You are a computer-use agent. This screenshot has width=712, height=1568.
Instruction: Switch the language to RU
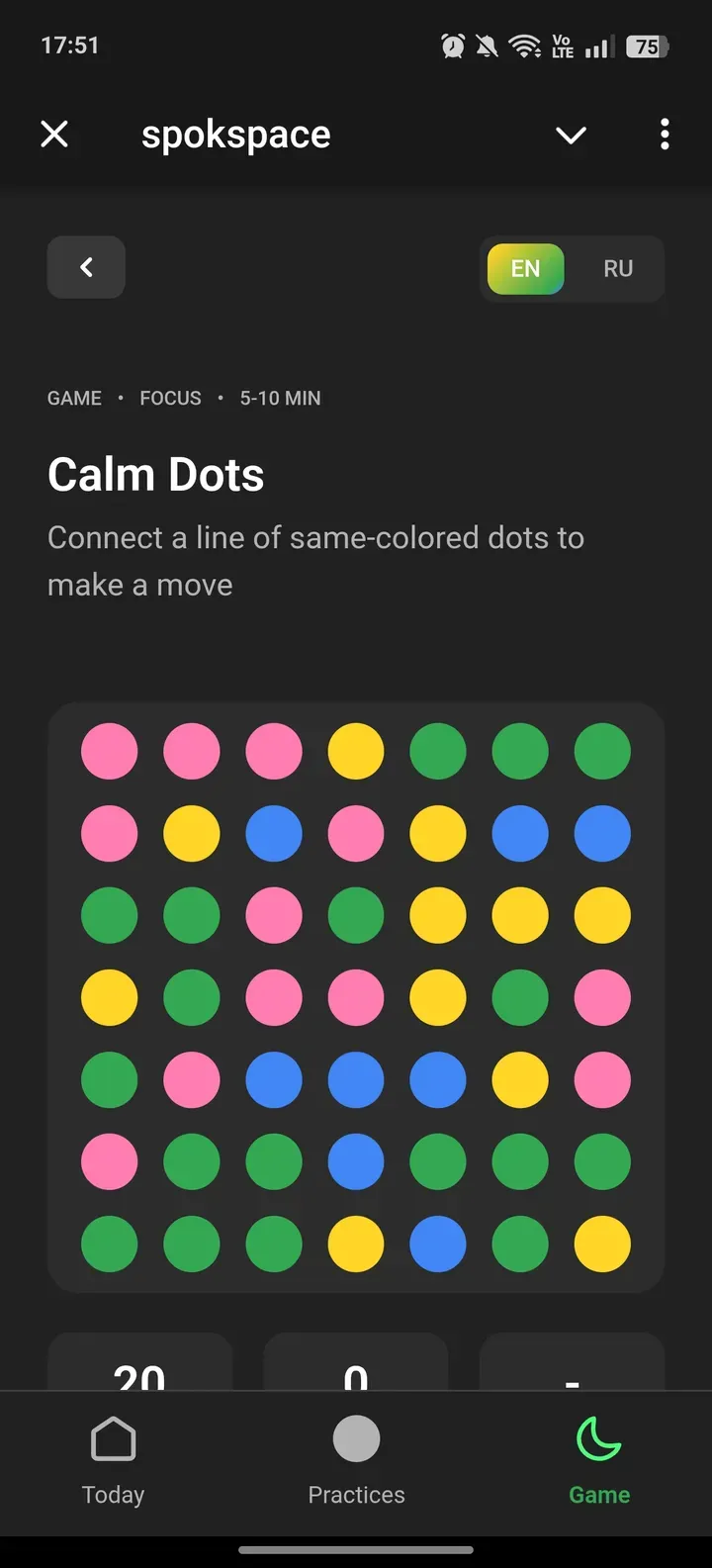click(x=618, y=269)
